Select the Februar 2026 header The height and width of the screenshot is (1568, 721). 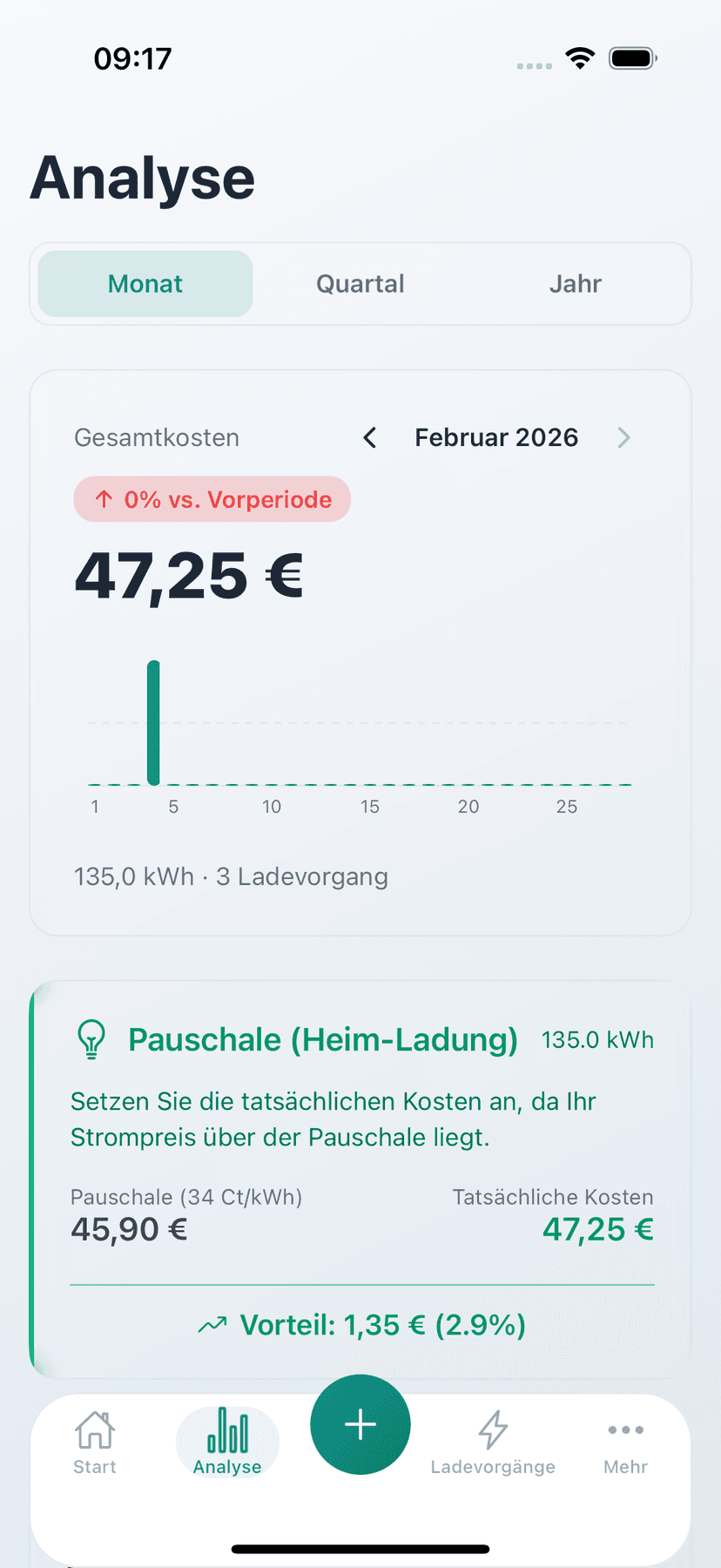(x=496, y=437)
